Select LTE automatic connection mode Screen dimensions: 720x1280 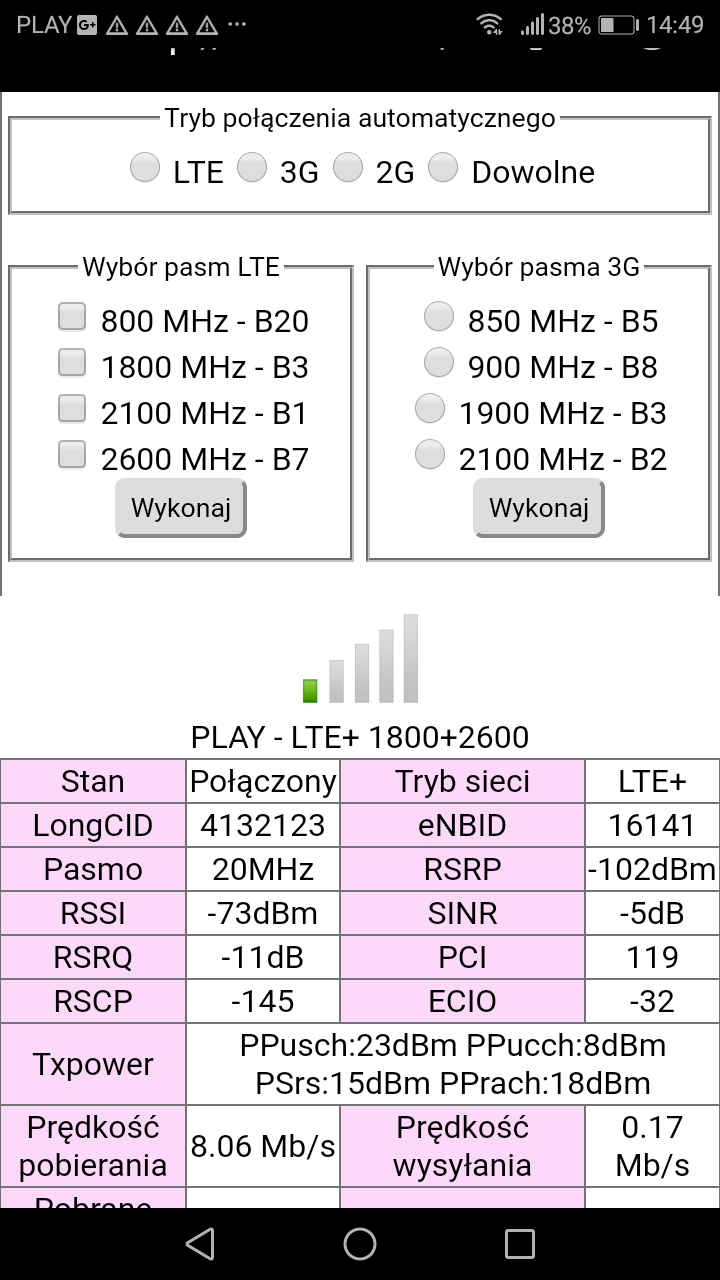point(145,167)
